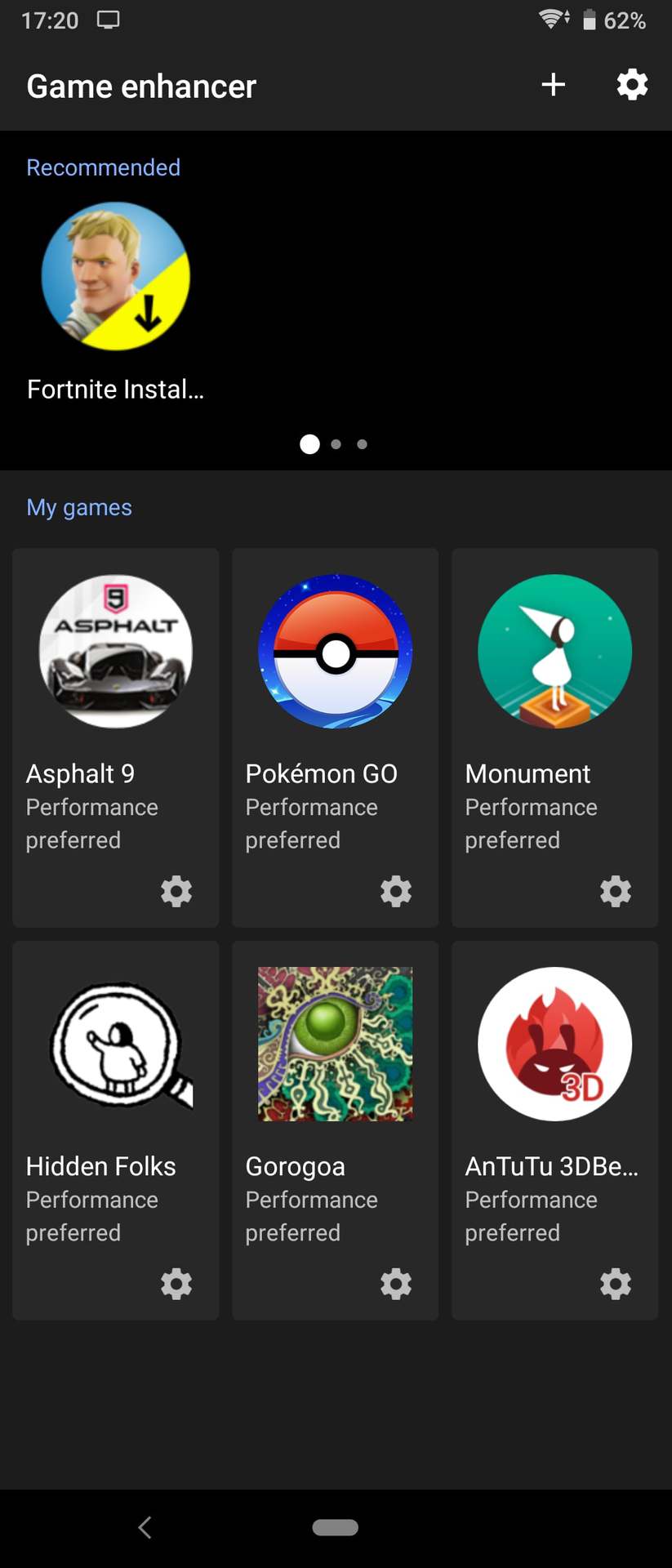The height and width of the screenshot is (1568, 672).
Task: Open Game enhancer settings gear
Action: click(631, 85)
